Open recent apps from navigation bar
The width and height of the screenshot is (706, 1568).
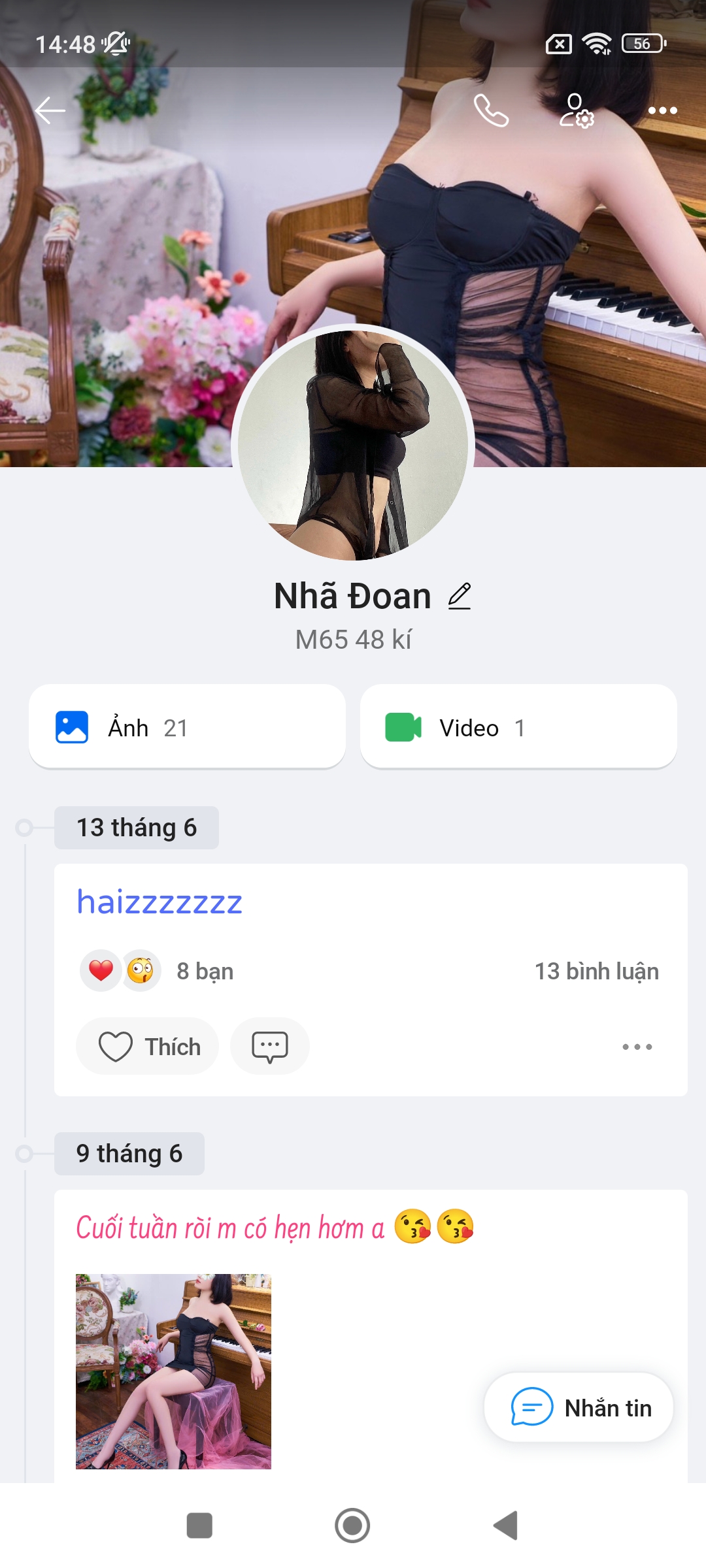[x=199, y=1526]
